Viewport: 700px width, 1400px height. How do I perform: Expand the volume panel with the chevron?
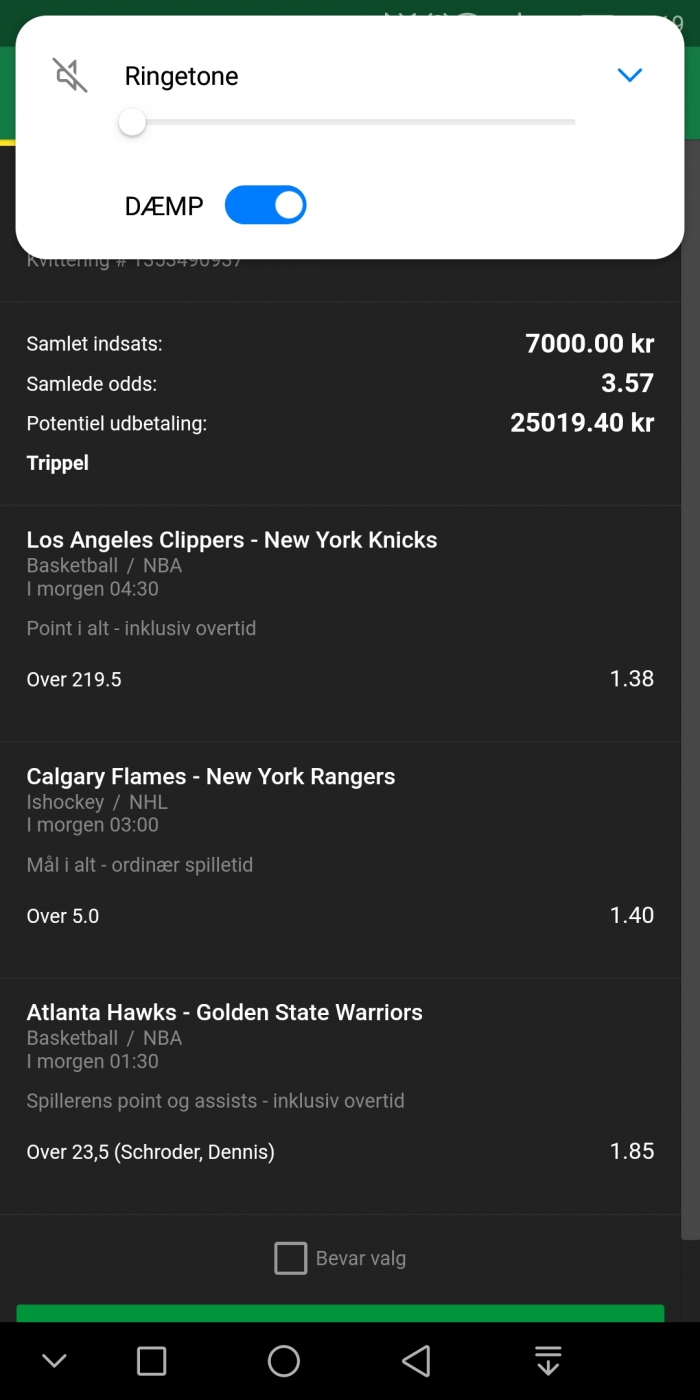pos(629,75)
